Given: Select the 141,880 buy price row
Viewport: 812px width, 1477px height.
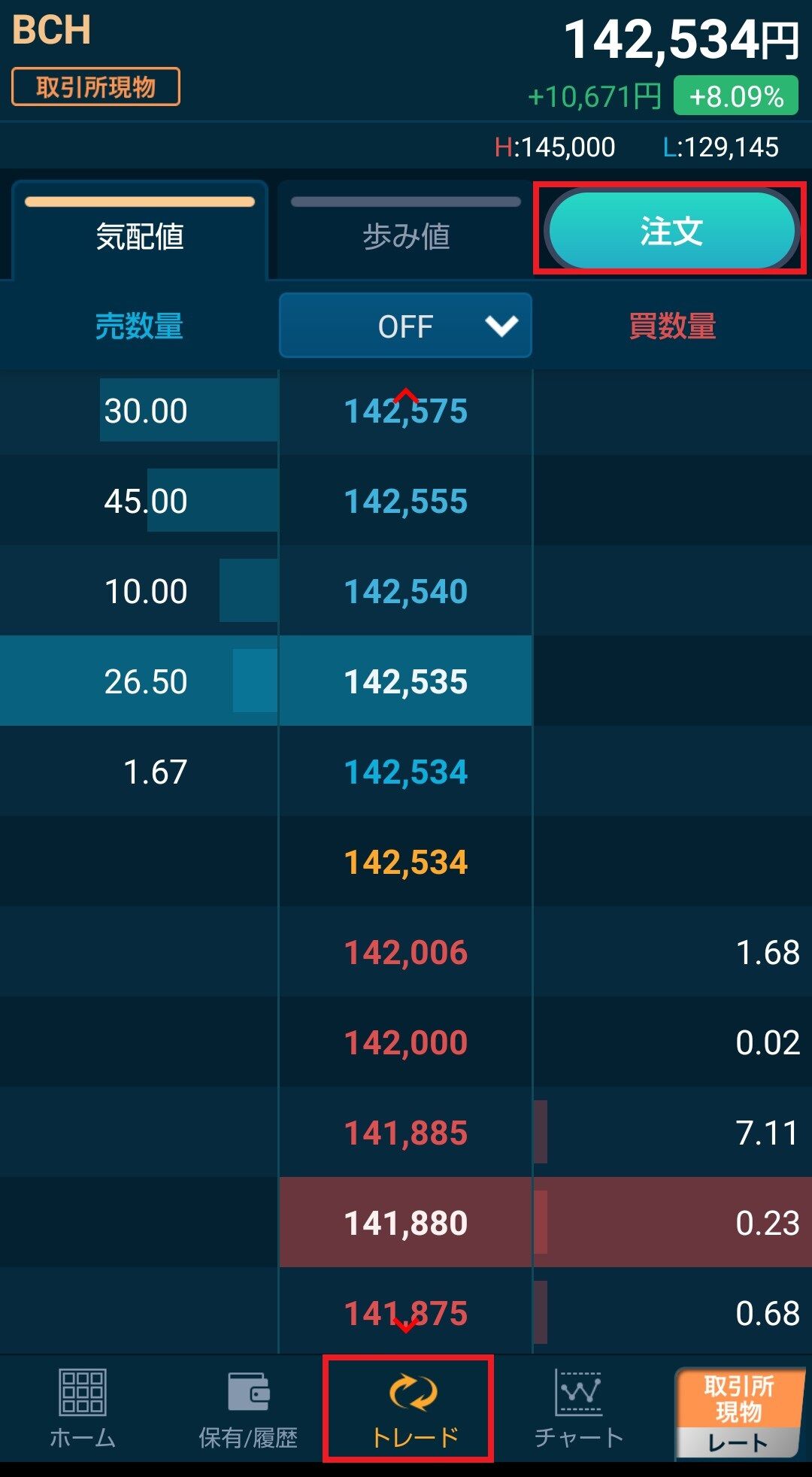Looking at the screenshot, I should pyautogui.click(x=406, y=1222).
